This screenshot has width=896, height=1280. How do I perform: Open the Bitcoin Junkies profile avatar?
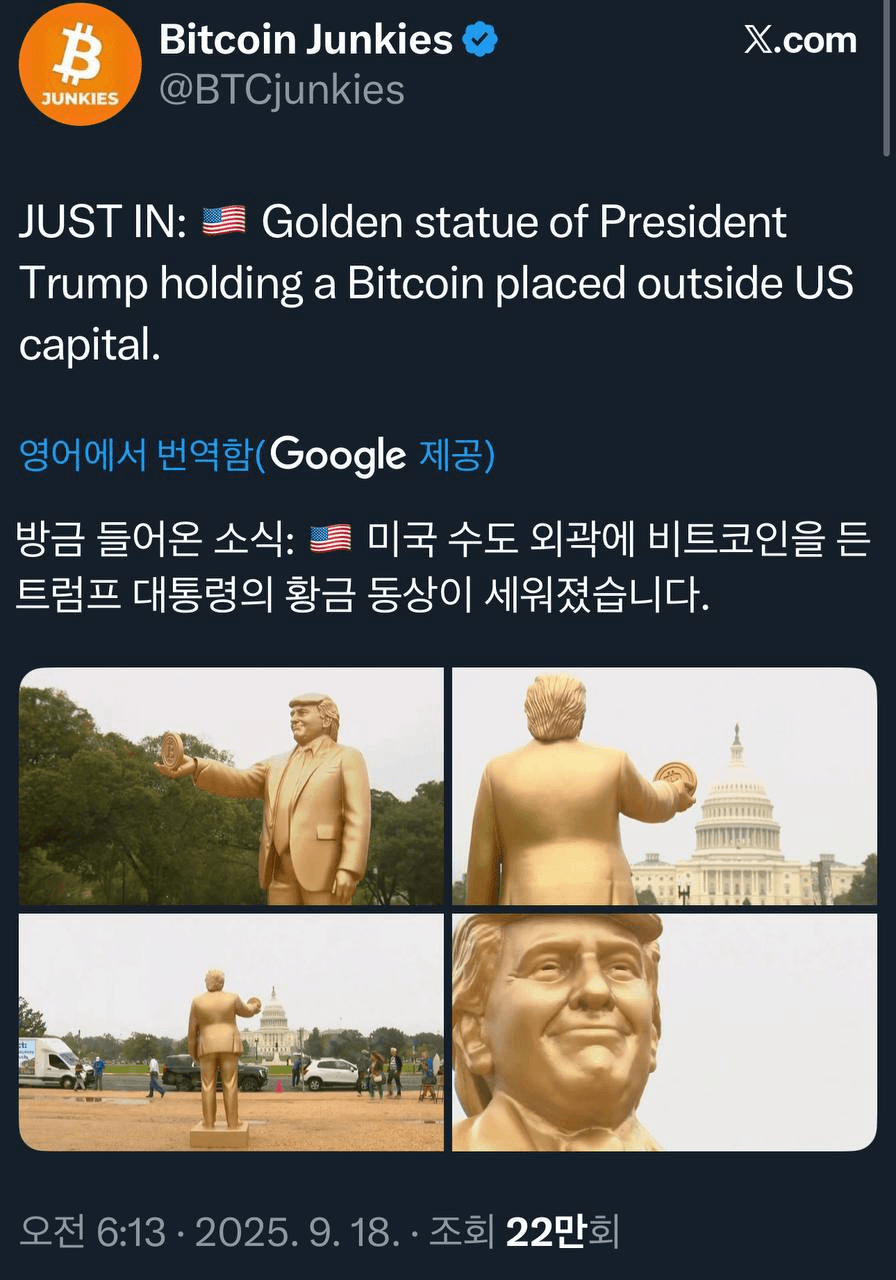coord(80,65)
